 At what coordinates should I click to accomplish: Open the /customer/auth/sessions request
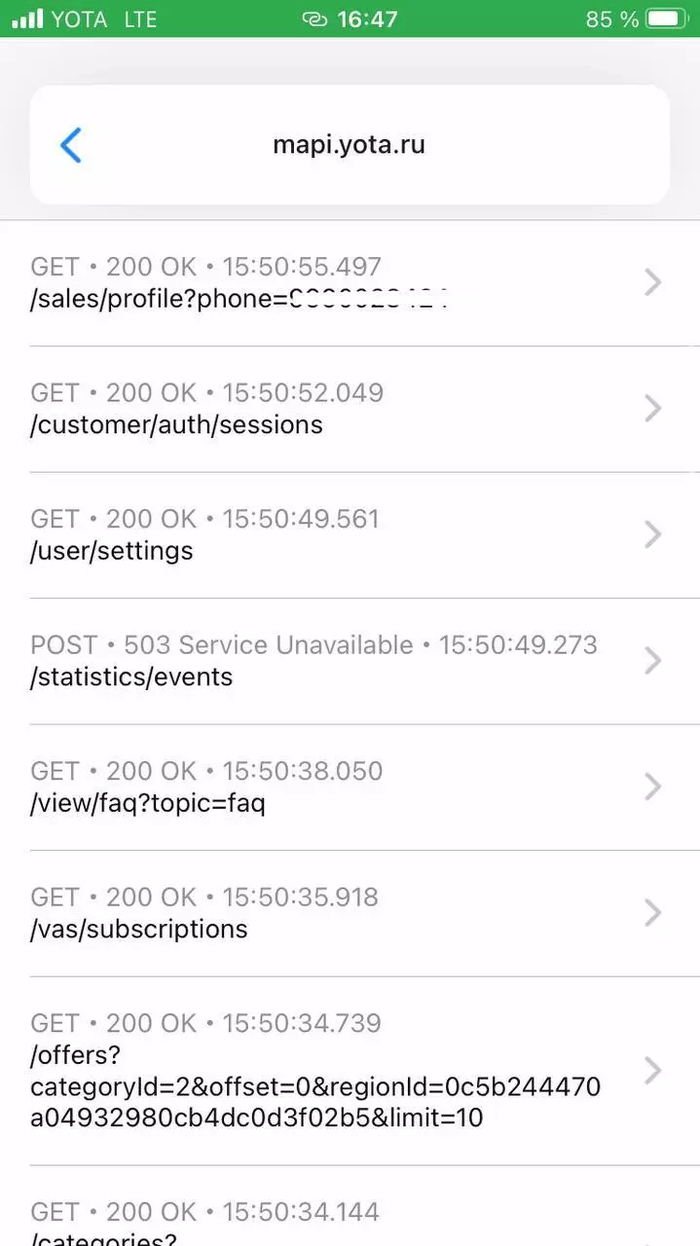(x=340, y=409)
